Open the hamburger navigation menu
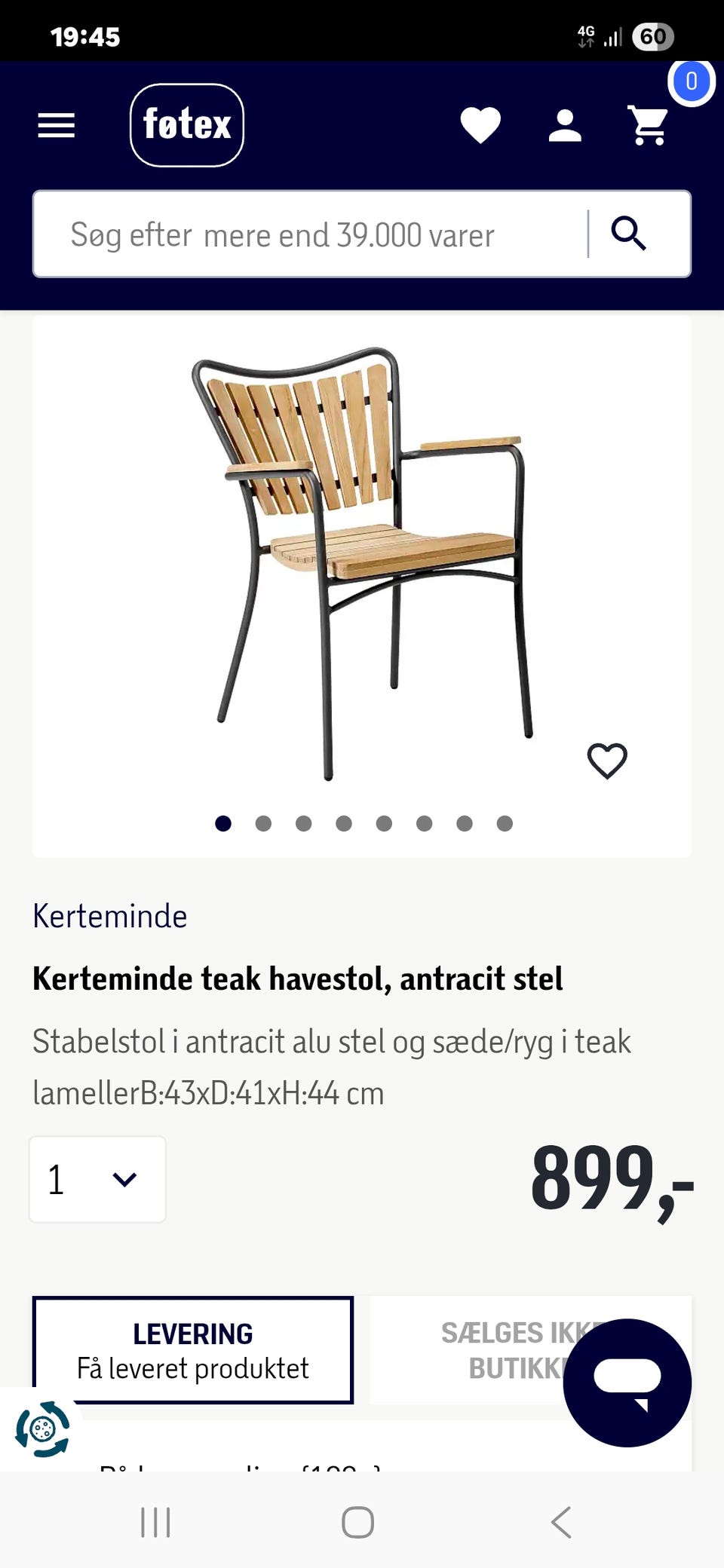The width and height of the screenshot is (724, 1568). coord(55,124)
